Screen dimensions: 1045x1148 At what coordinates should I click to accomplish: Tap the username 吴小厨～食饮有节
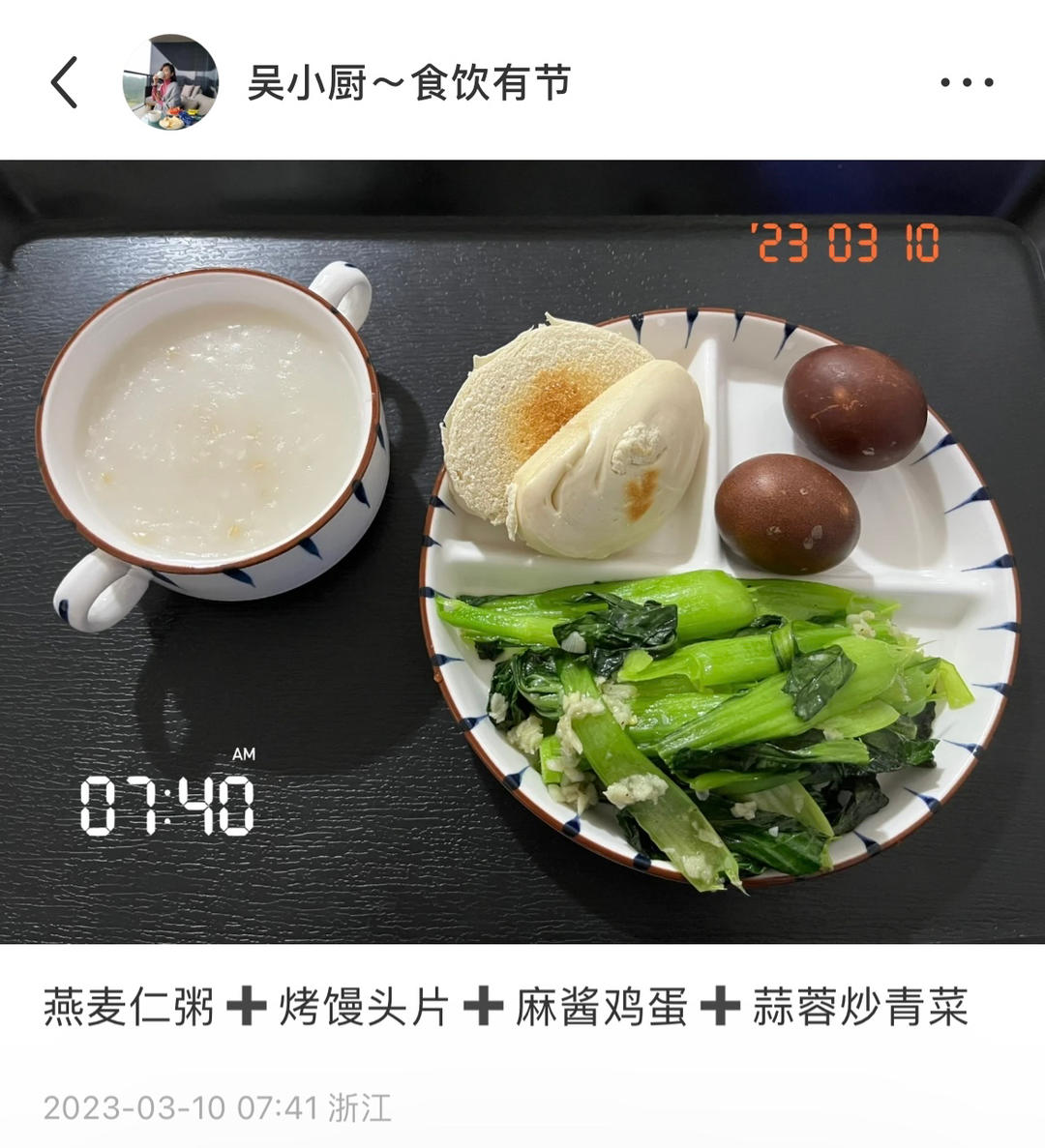(408, 82)
